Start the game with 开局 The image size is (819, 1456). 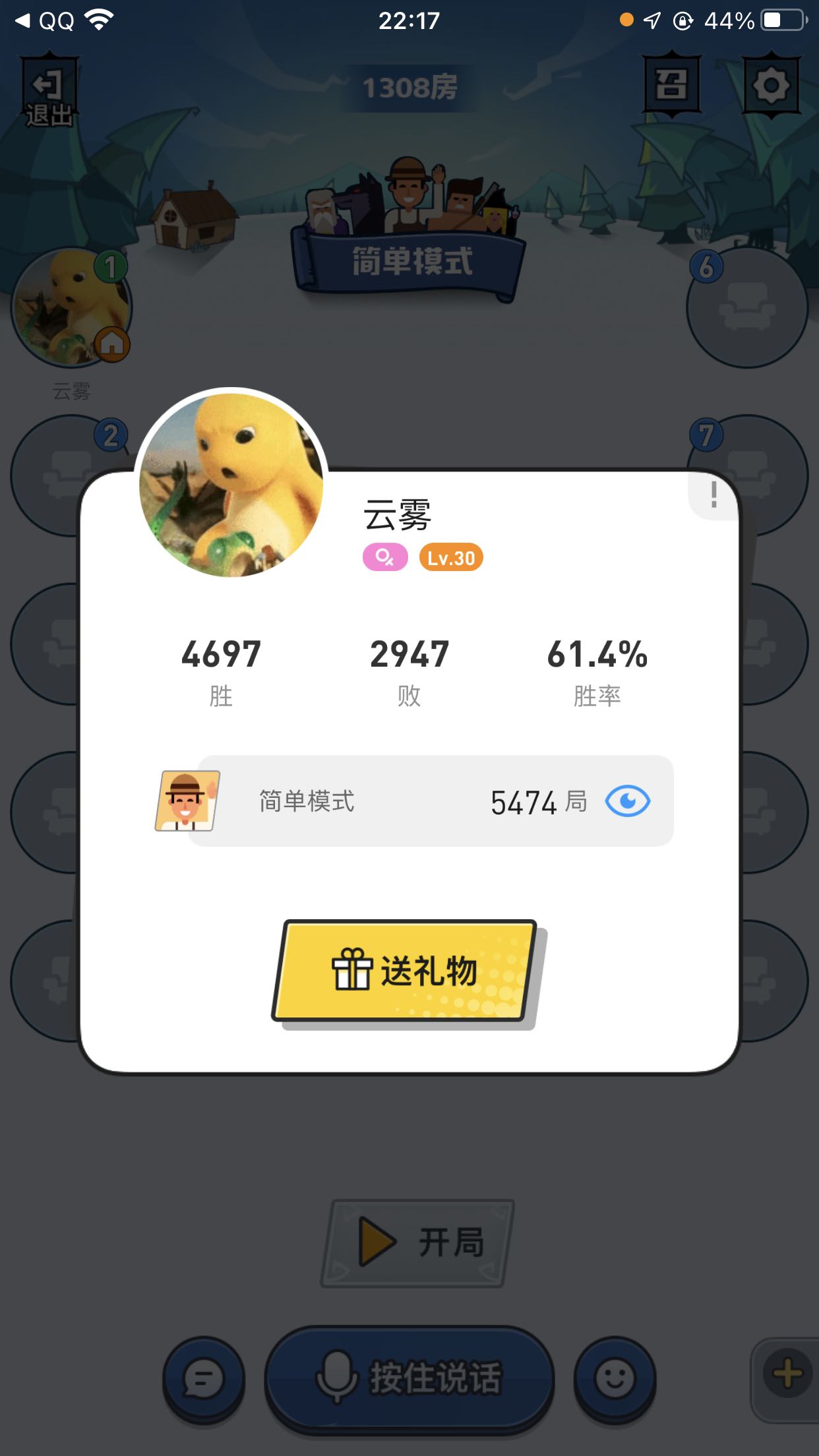point(417,1242)
